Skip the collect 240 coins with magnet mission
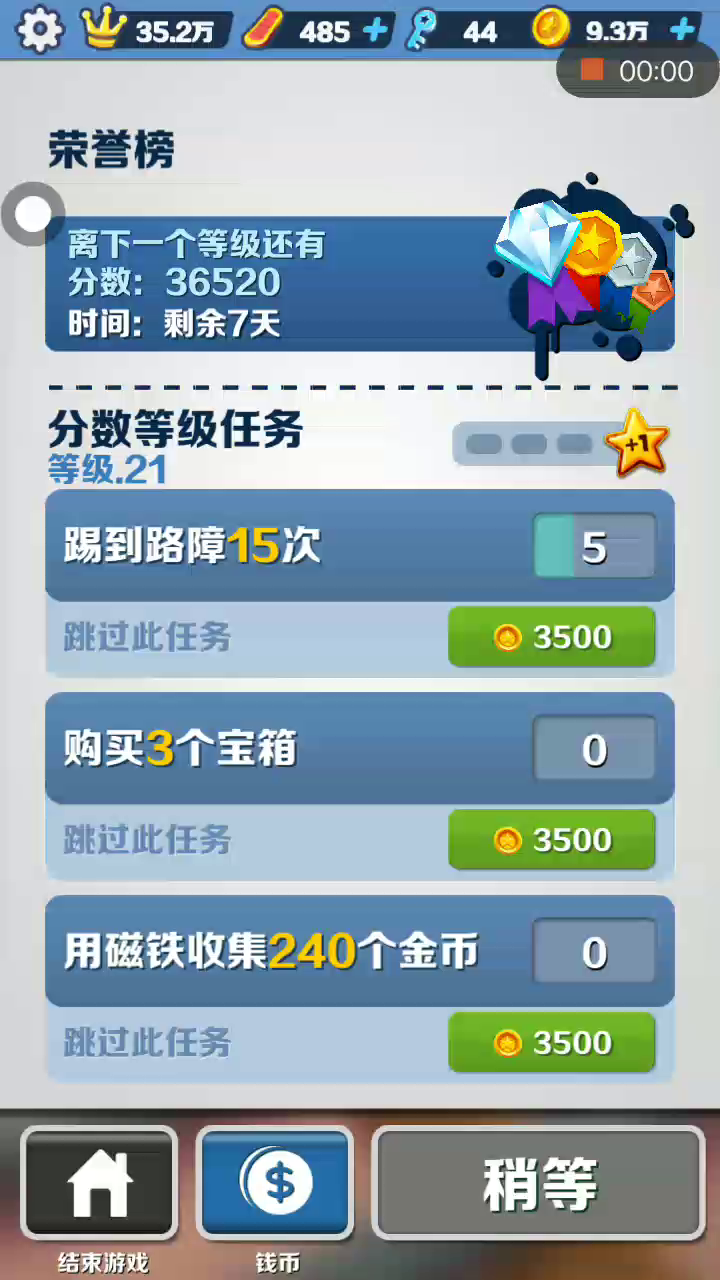Image resolution: width=720 pixels, height=1280 pixels. [551, 1043]
